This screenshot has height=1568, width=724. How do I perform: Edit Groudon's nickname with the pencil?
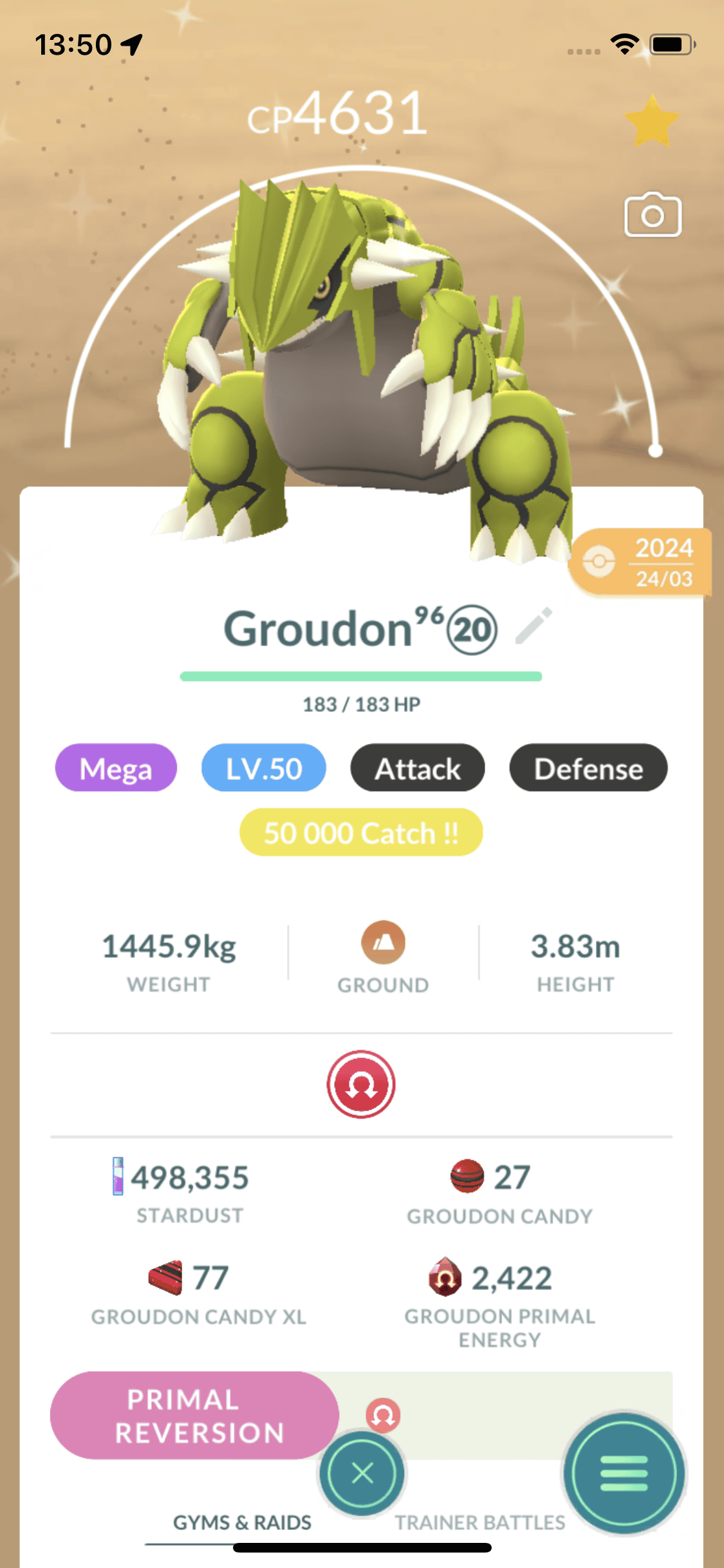pyautogui.click(x=534, y=626)
